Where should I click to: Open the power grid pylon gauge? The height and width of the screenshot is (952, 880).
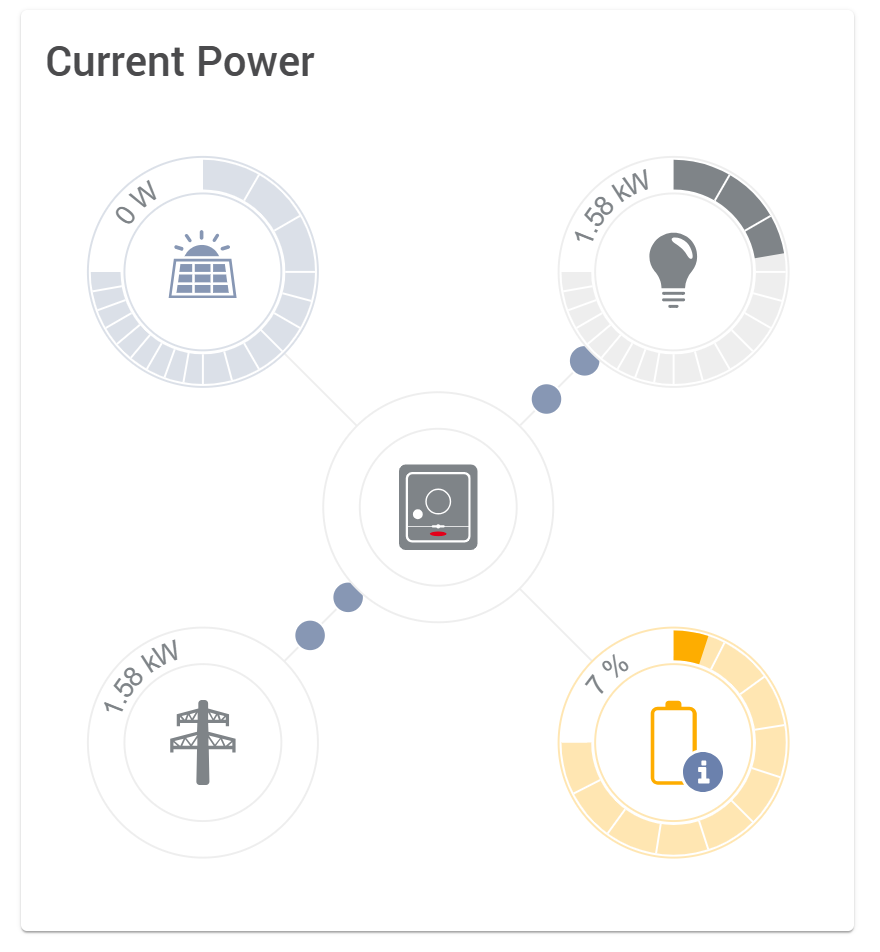(203, 742)
